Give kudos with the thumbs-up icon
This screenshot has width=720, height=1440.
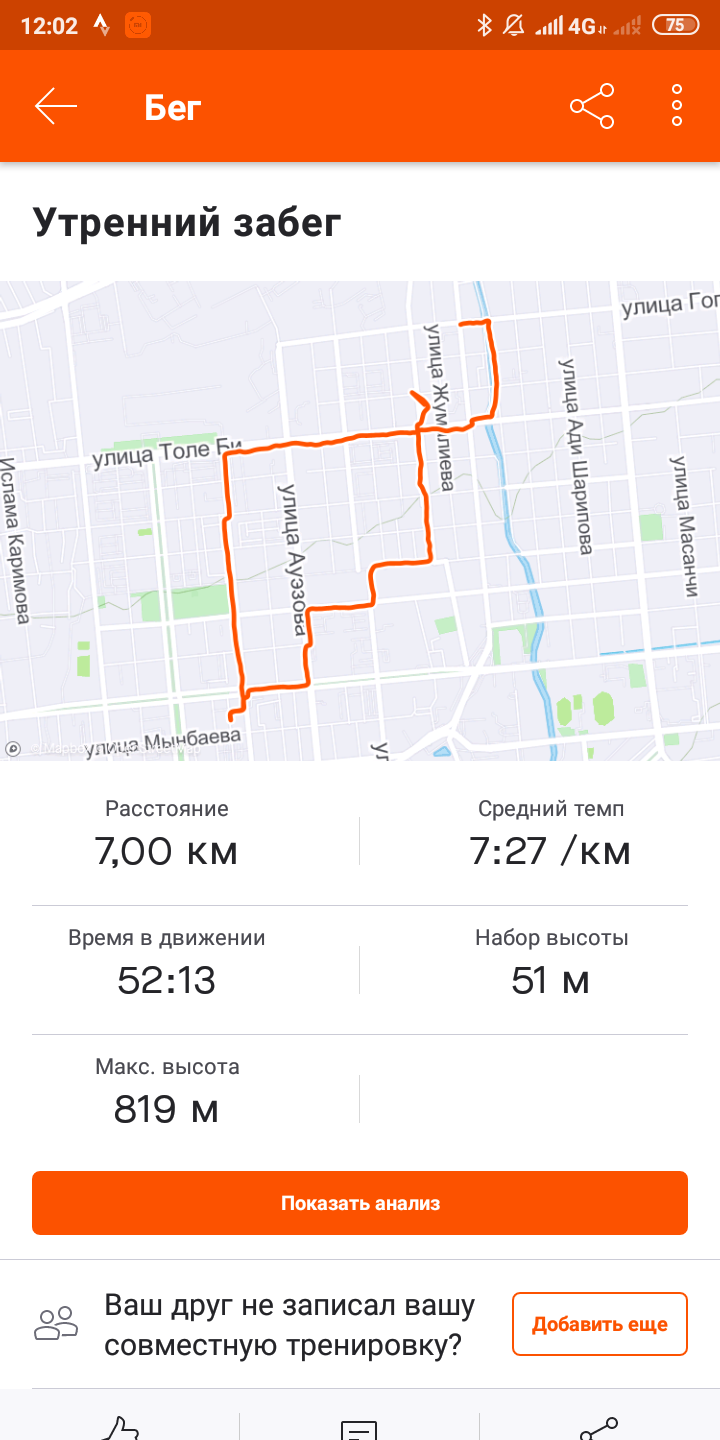(x=121, y=1427)
